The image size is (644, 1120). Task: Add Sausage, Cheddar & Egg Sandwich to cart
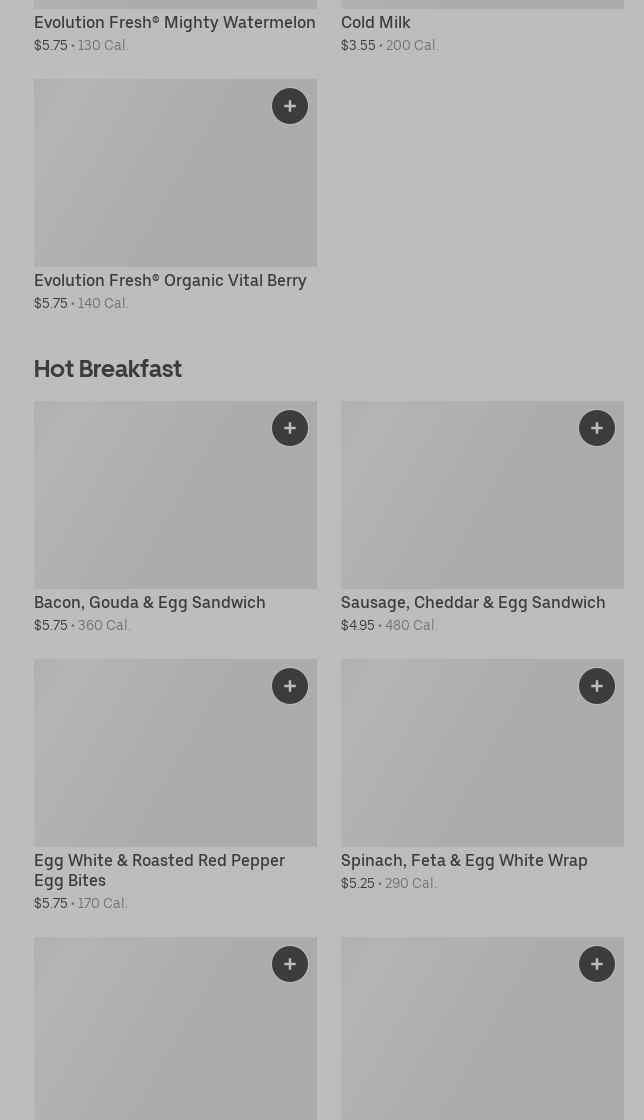(597, 428)
